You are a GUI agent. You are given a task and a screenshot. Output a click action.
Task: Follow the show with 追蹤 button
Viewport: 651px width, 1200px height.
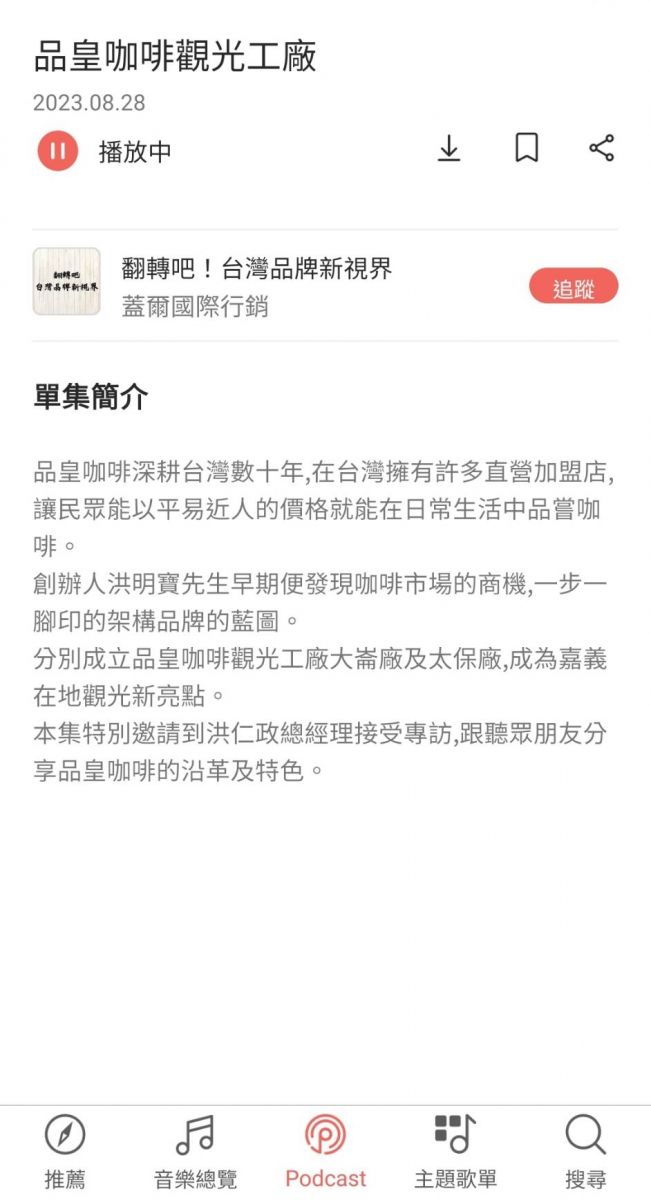tap(573, 287)
